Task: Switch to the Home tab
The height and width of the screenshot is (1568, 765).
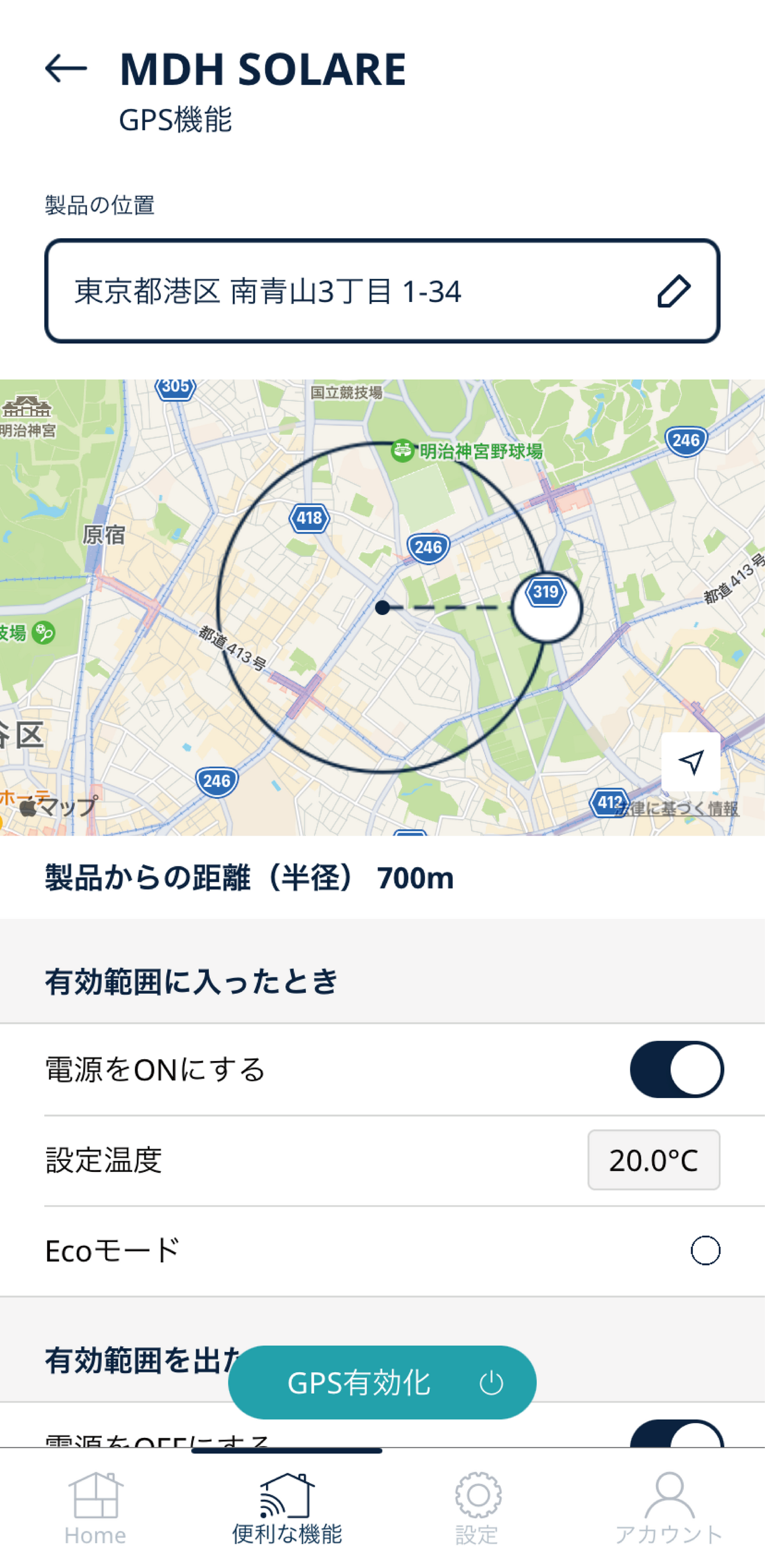Action: pos(95,1508)
